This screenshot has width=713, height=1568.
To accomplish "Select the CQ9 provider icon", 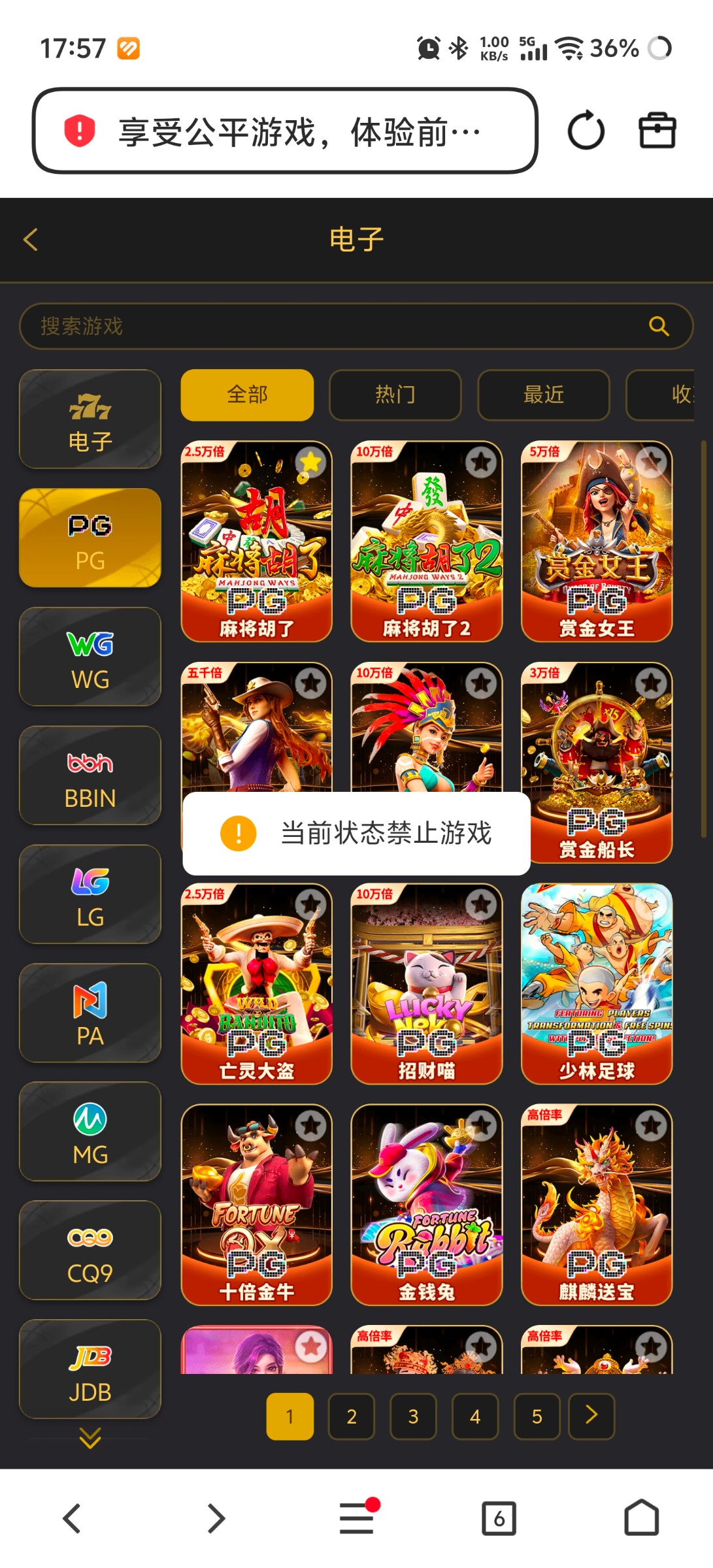I will [90, 1250].
